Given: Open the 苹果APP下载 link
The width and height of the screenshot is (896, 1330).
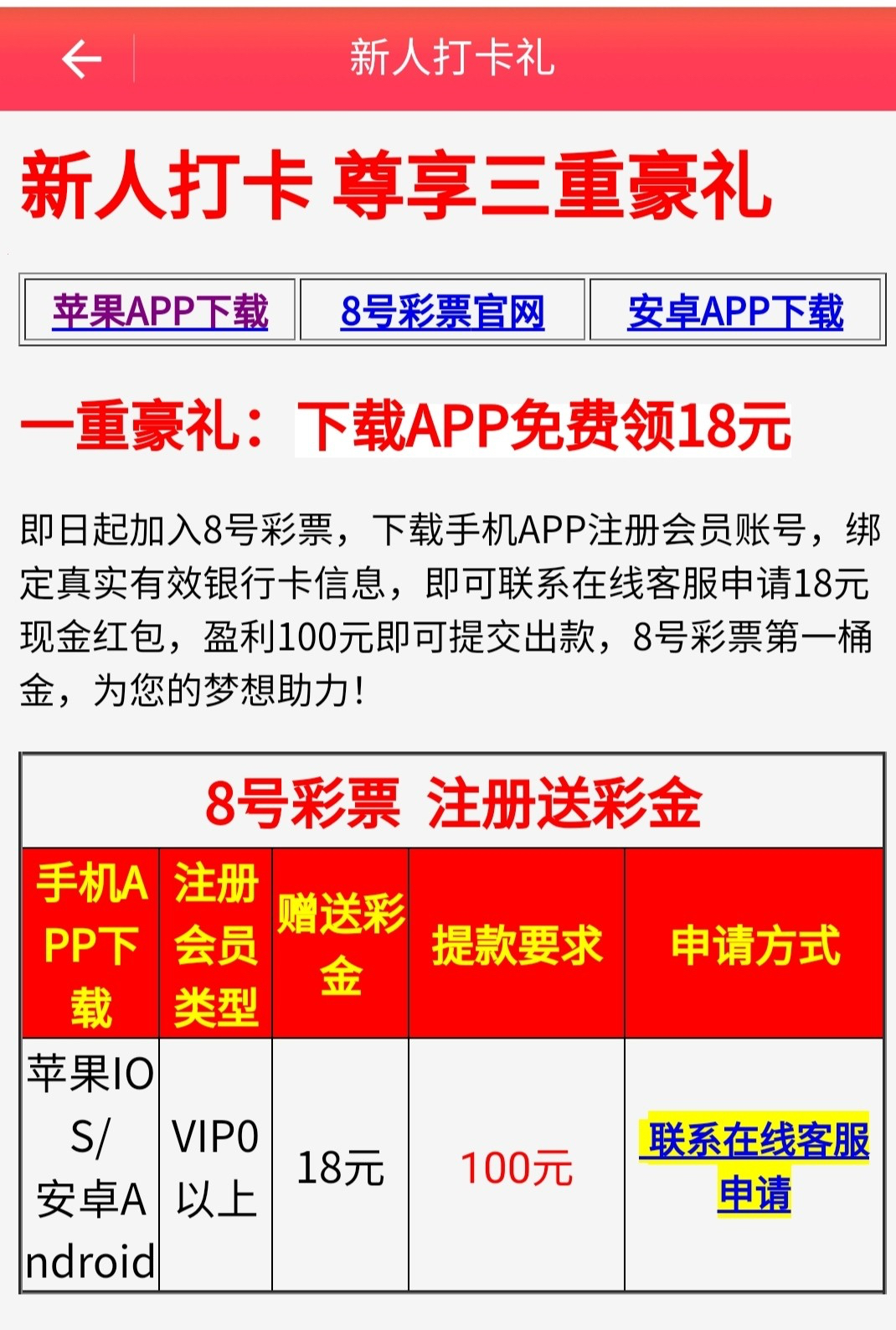Looking at the screenshot, I should click(160, 312).
